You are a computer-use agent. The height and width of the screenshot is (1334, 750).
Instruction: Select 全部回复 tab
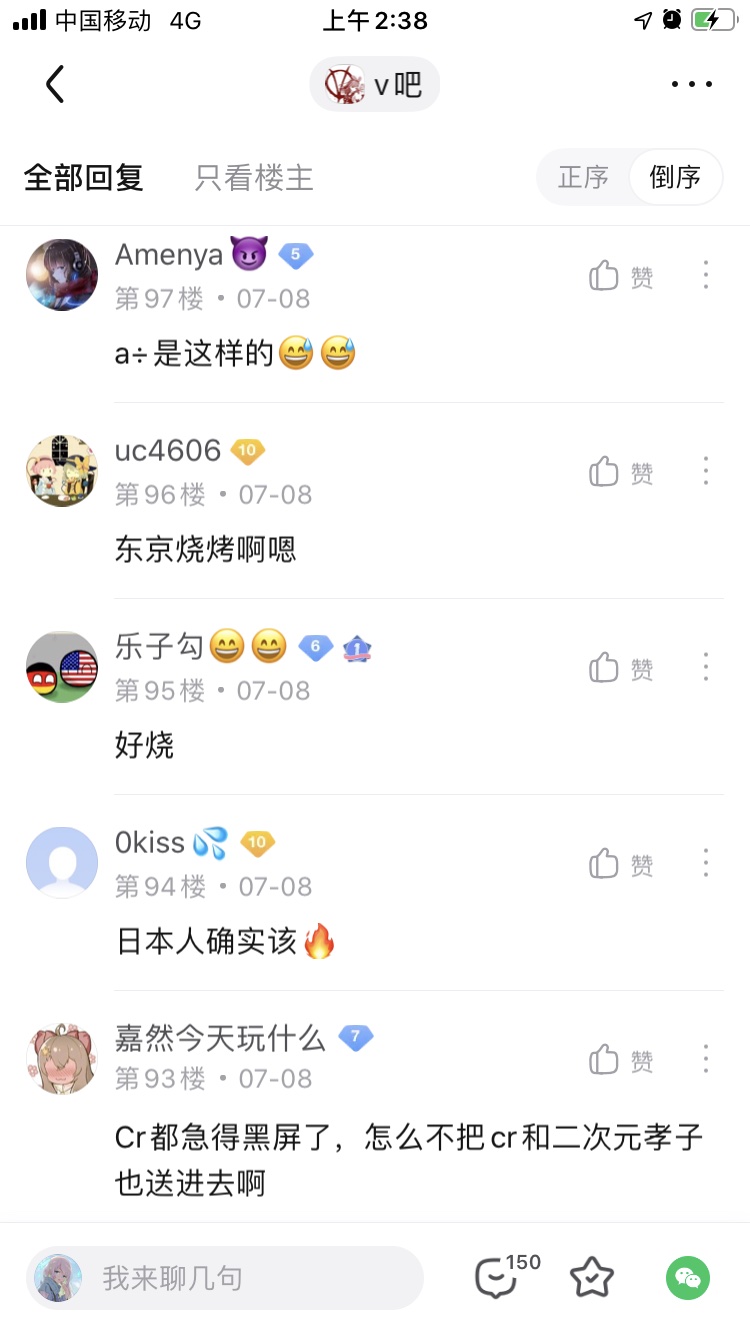[84, 178]
